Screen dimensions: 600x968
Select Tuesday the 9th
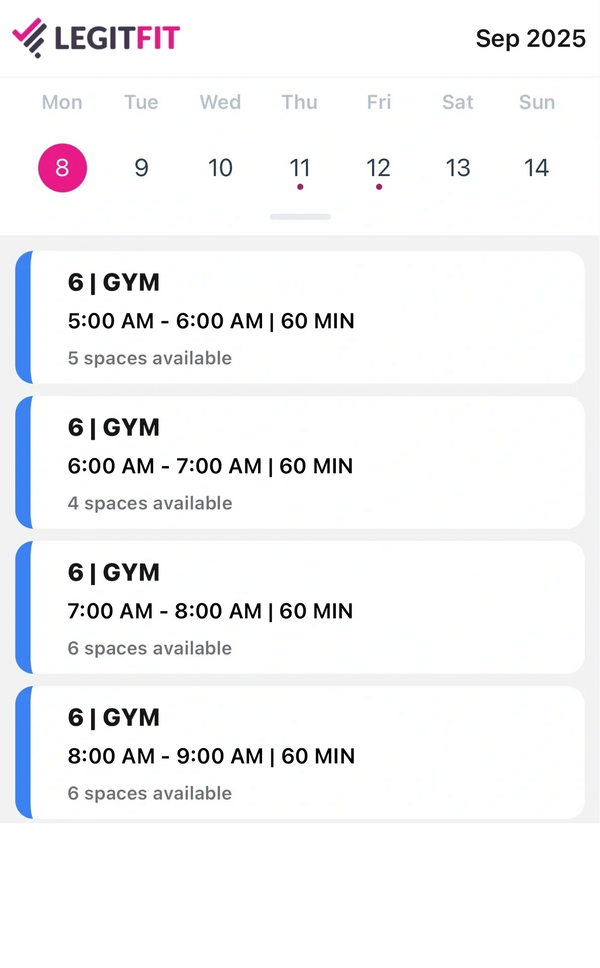tap(141, 168)
